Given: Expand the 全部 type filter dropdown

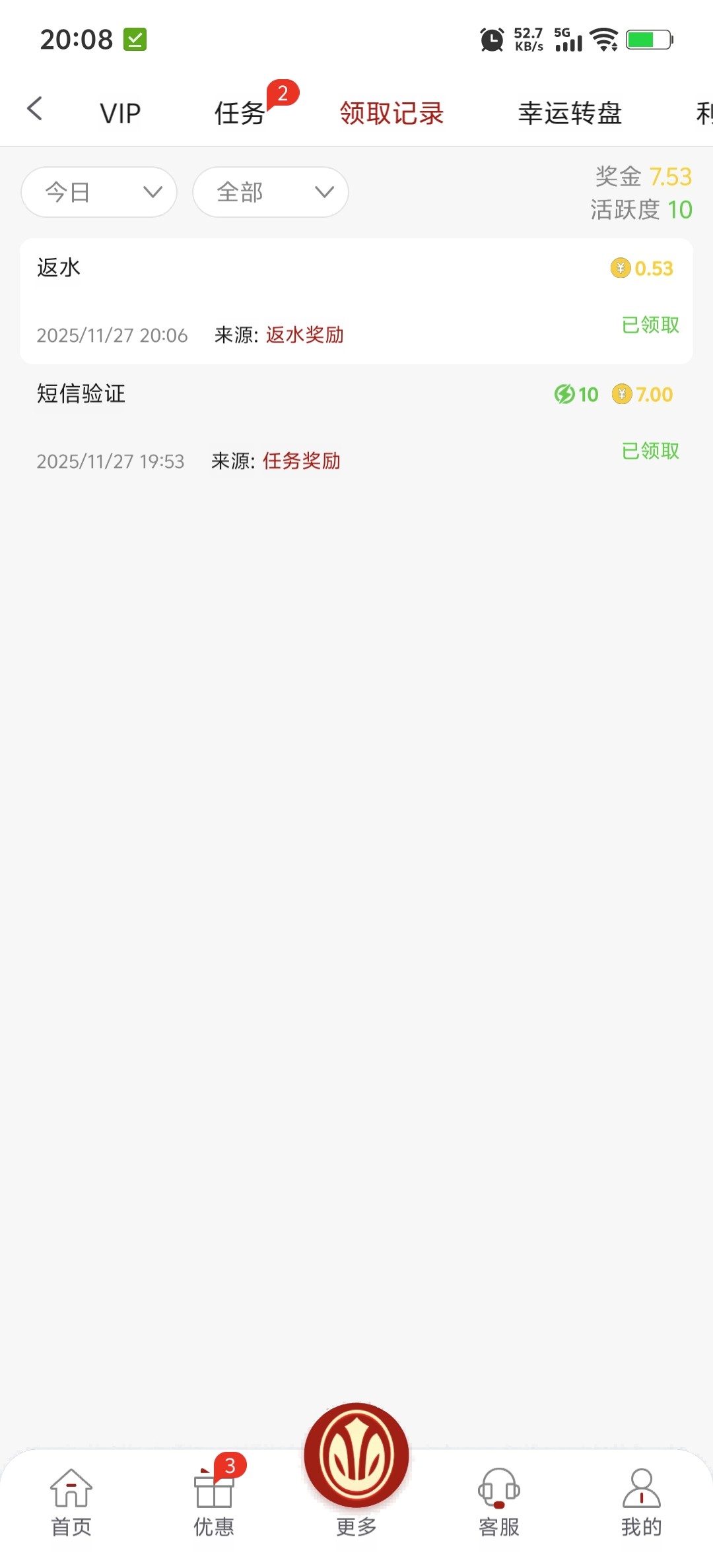Looking at the screenshot, I should (x=271, y=192).
